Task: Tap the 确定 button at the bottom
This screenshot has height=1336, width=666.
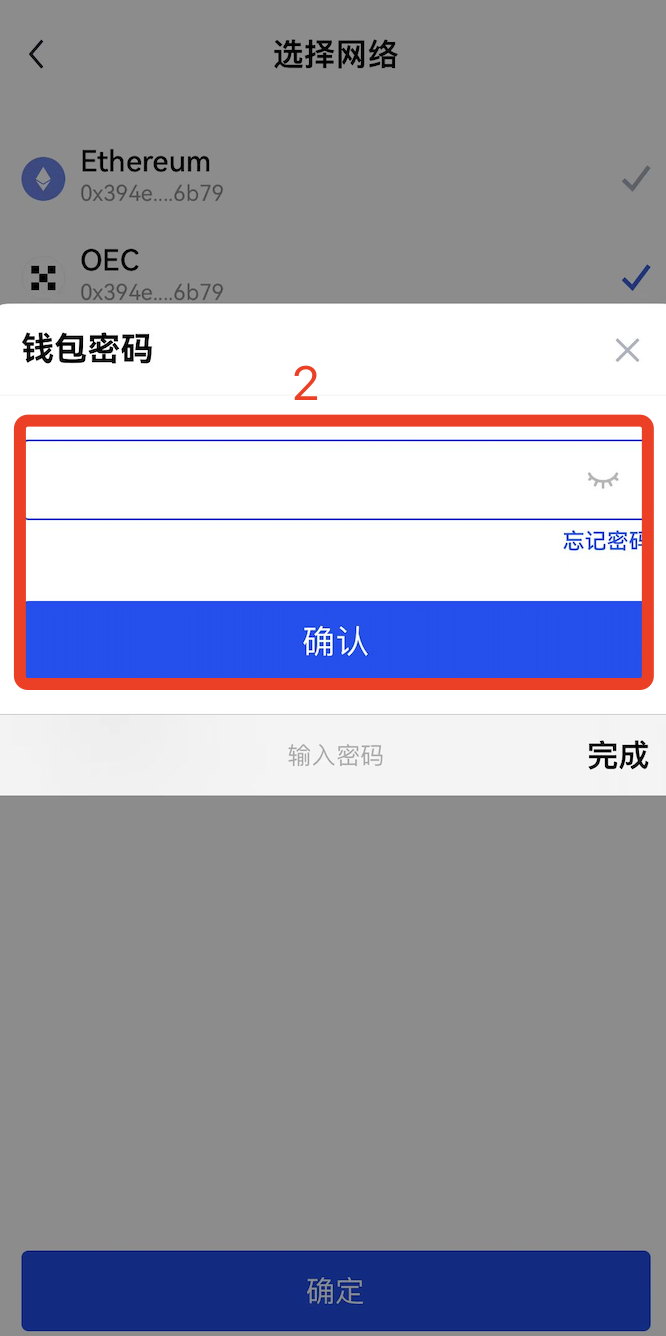Action: [x=336, y=1291]
